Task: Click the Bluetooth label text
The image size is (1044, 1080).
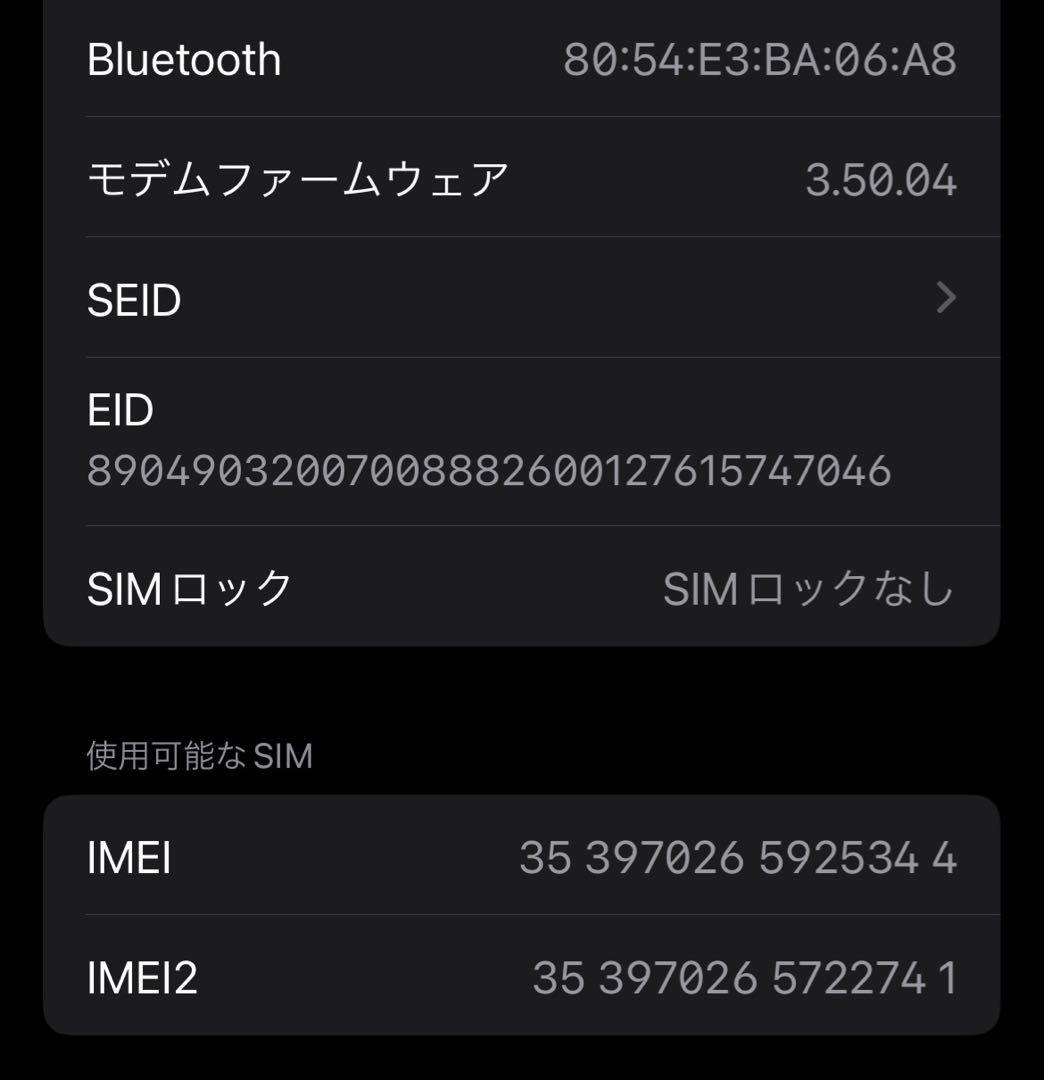Action: click(182, 60)
